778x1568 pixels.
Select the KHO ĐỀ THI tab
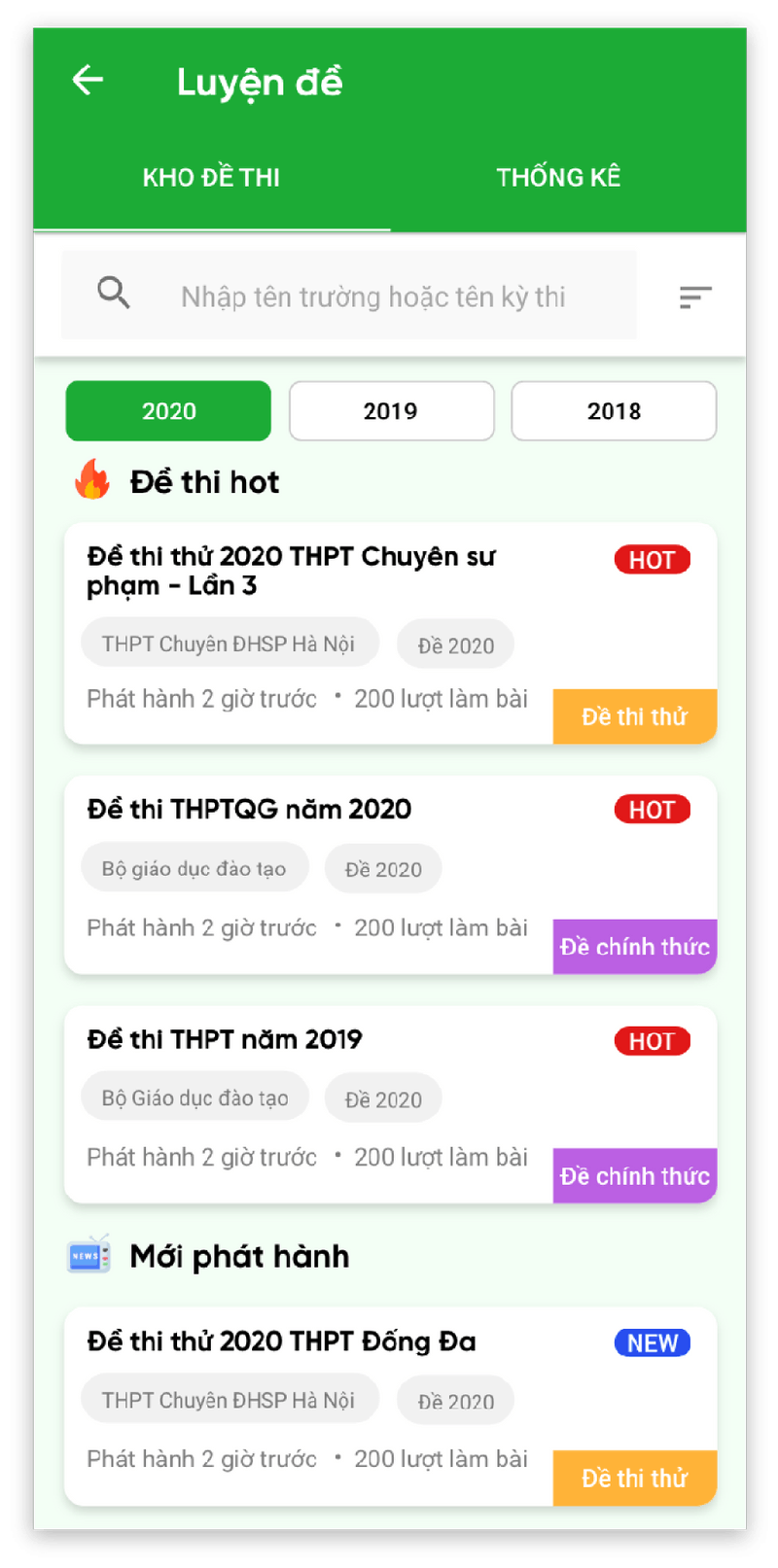pos(210,177)
